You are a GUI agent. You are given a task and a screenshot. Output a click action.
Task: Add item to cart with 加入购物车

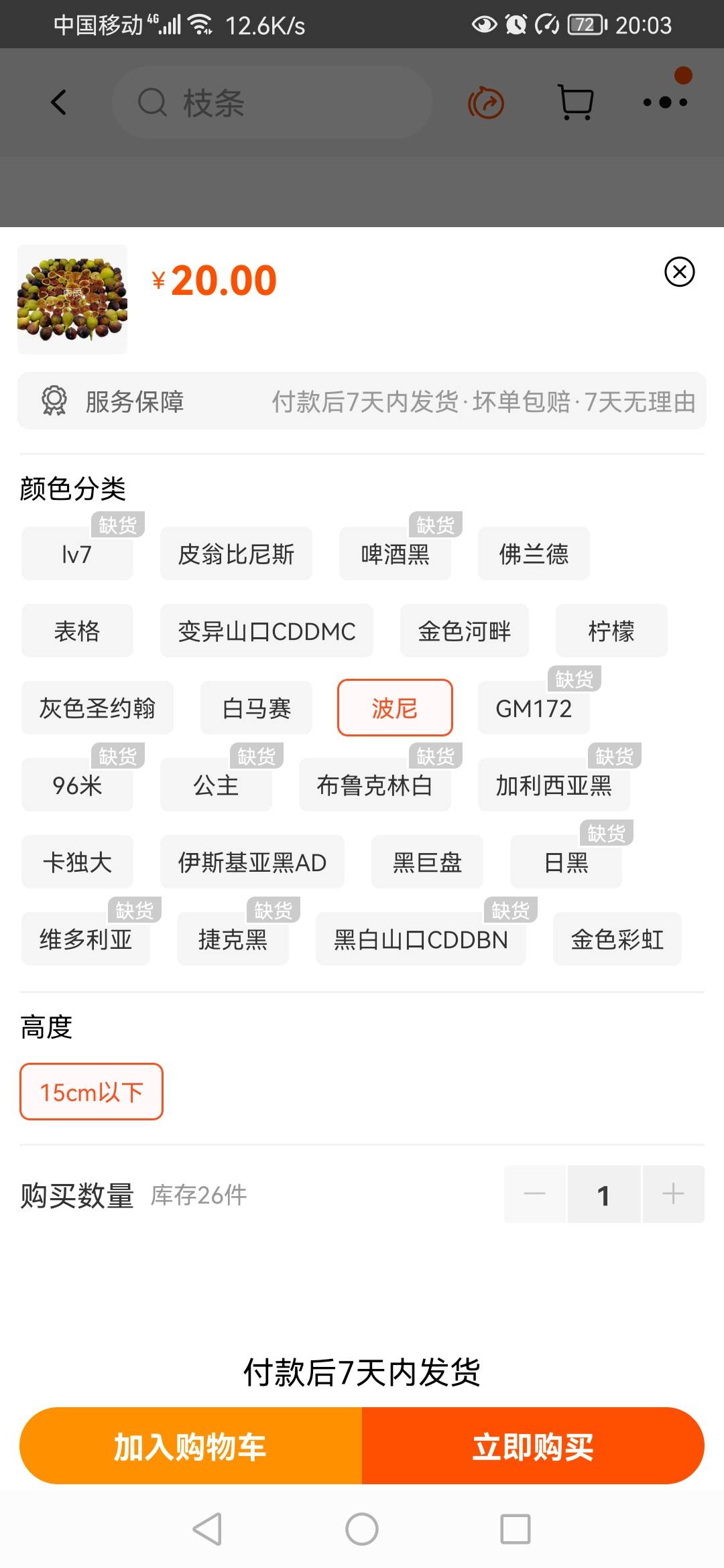click(191, 1446)
